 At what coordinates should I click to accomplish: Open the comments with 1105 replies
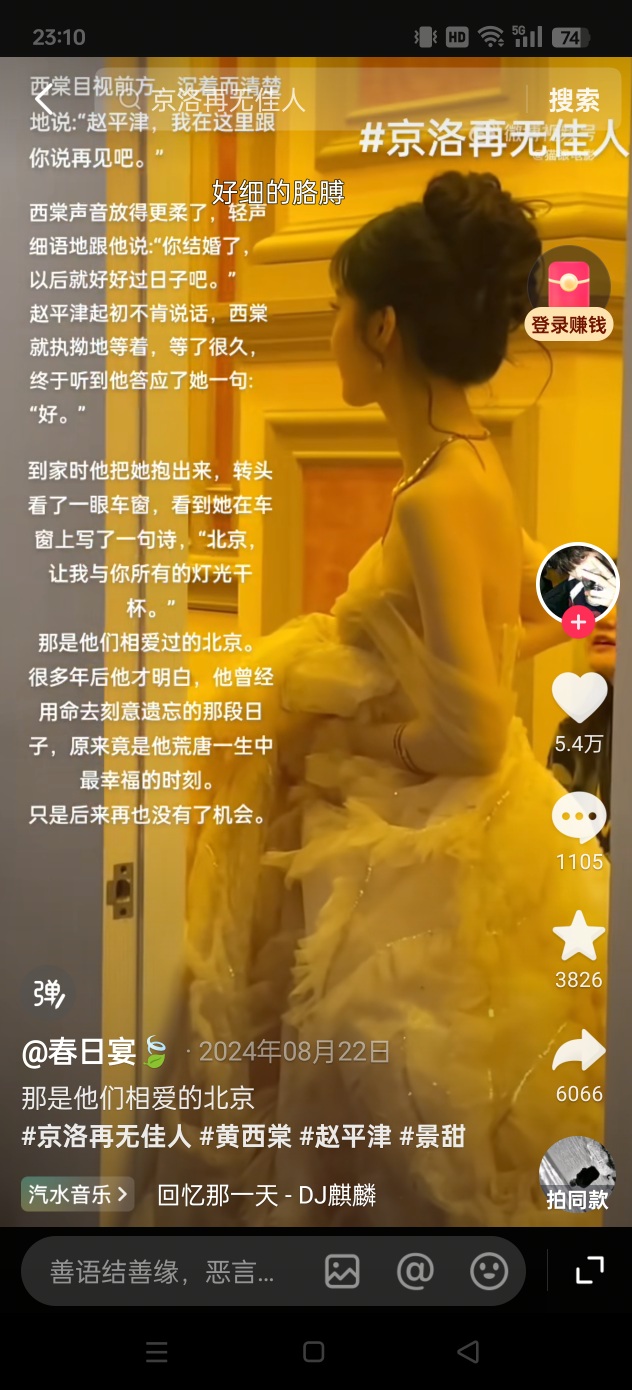coord(579,820)
